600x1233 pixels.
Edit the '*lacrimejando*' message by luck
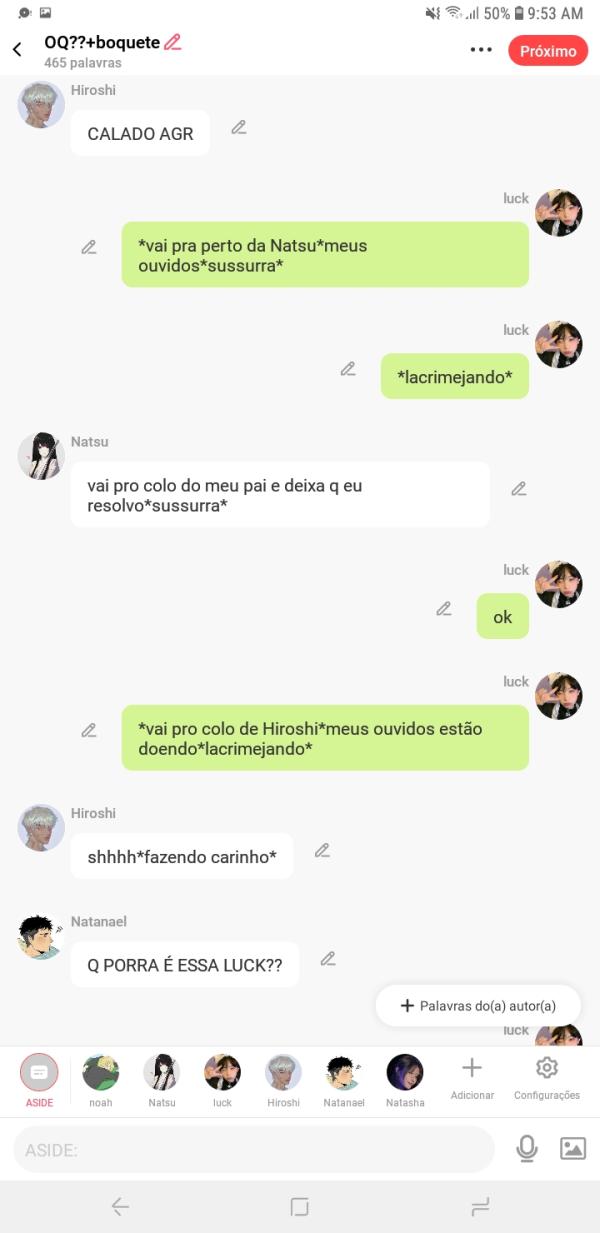coord(348,369)
